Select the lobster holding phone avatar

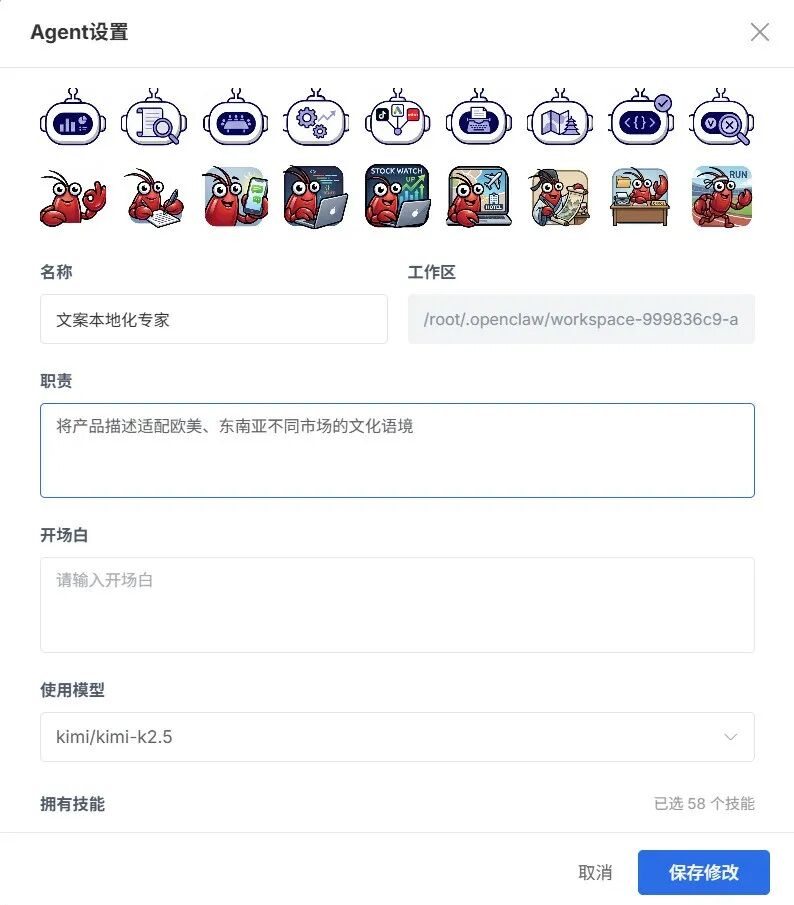pyautogui.click(x=234, y=197)
